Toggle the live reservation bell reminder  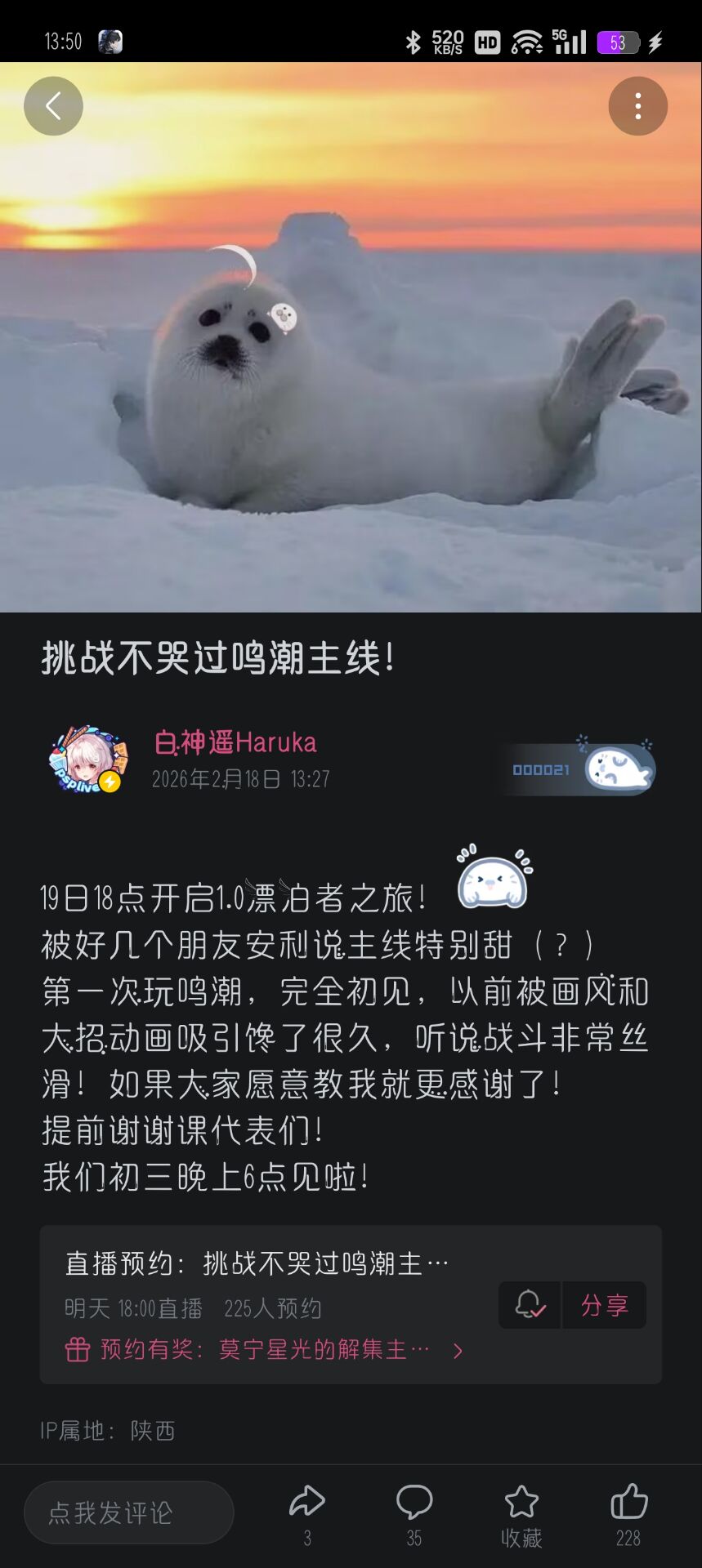(530, 1304)
